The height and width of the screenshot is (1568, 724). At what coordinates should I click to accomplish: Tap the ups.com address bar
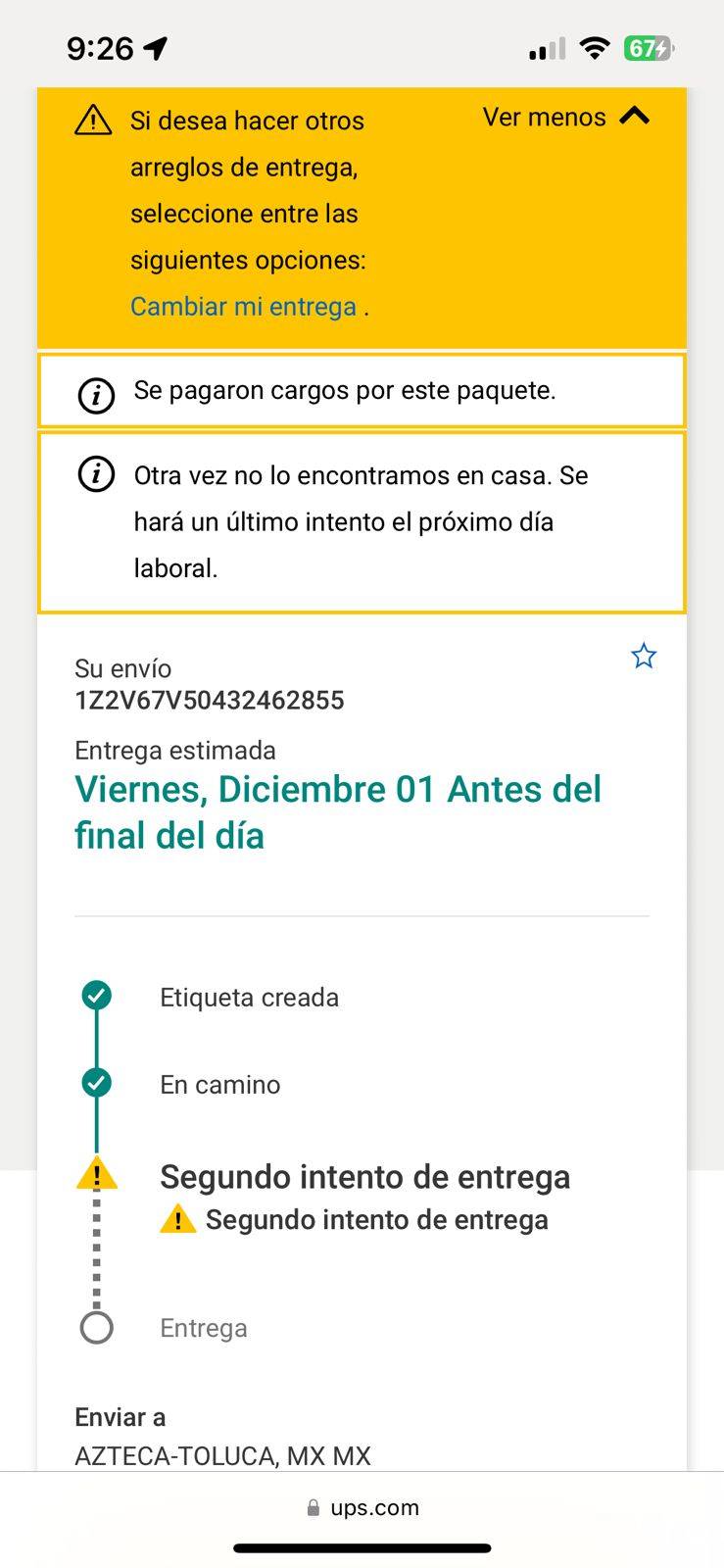(x=362, y=1507)
